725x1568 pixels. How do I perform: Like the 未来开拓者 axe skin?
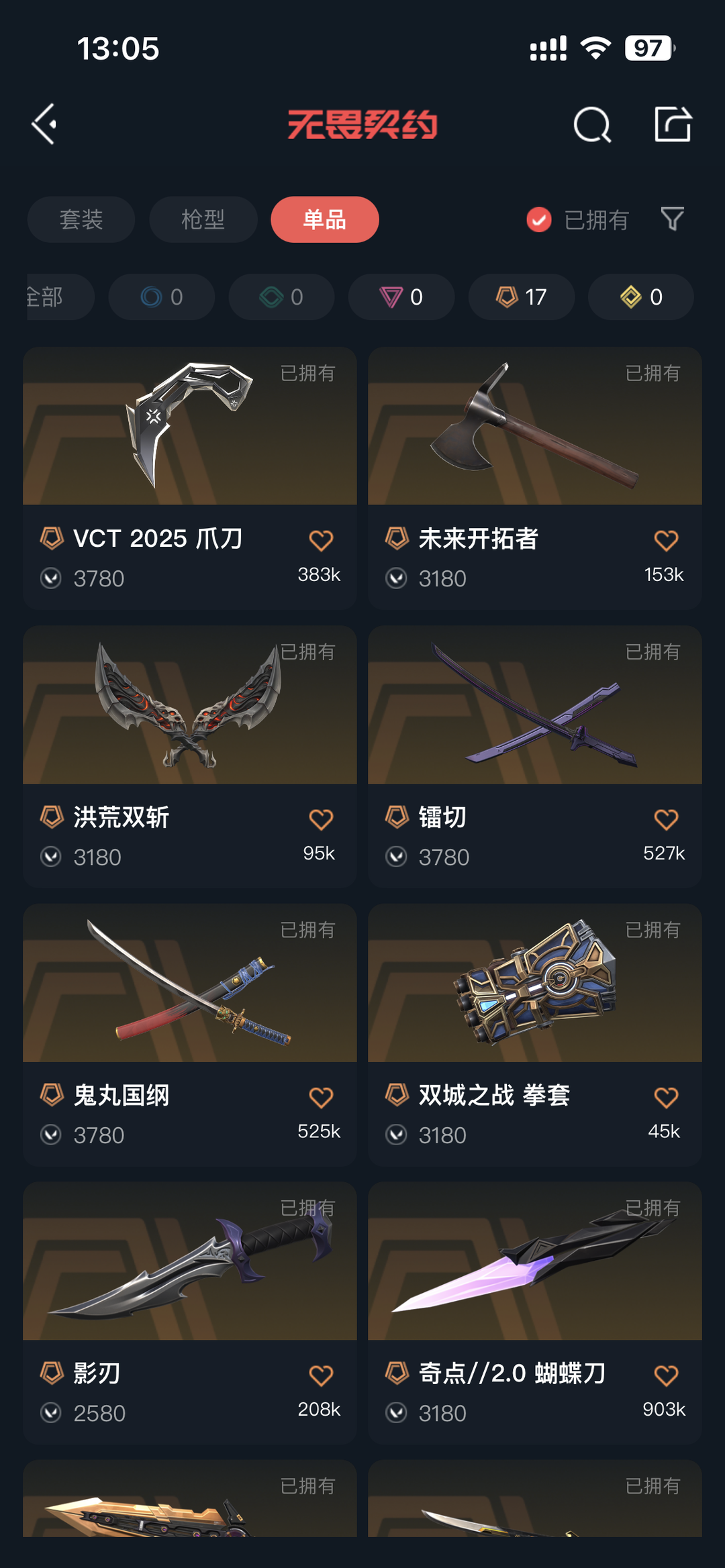(666, 541)
